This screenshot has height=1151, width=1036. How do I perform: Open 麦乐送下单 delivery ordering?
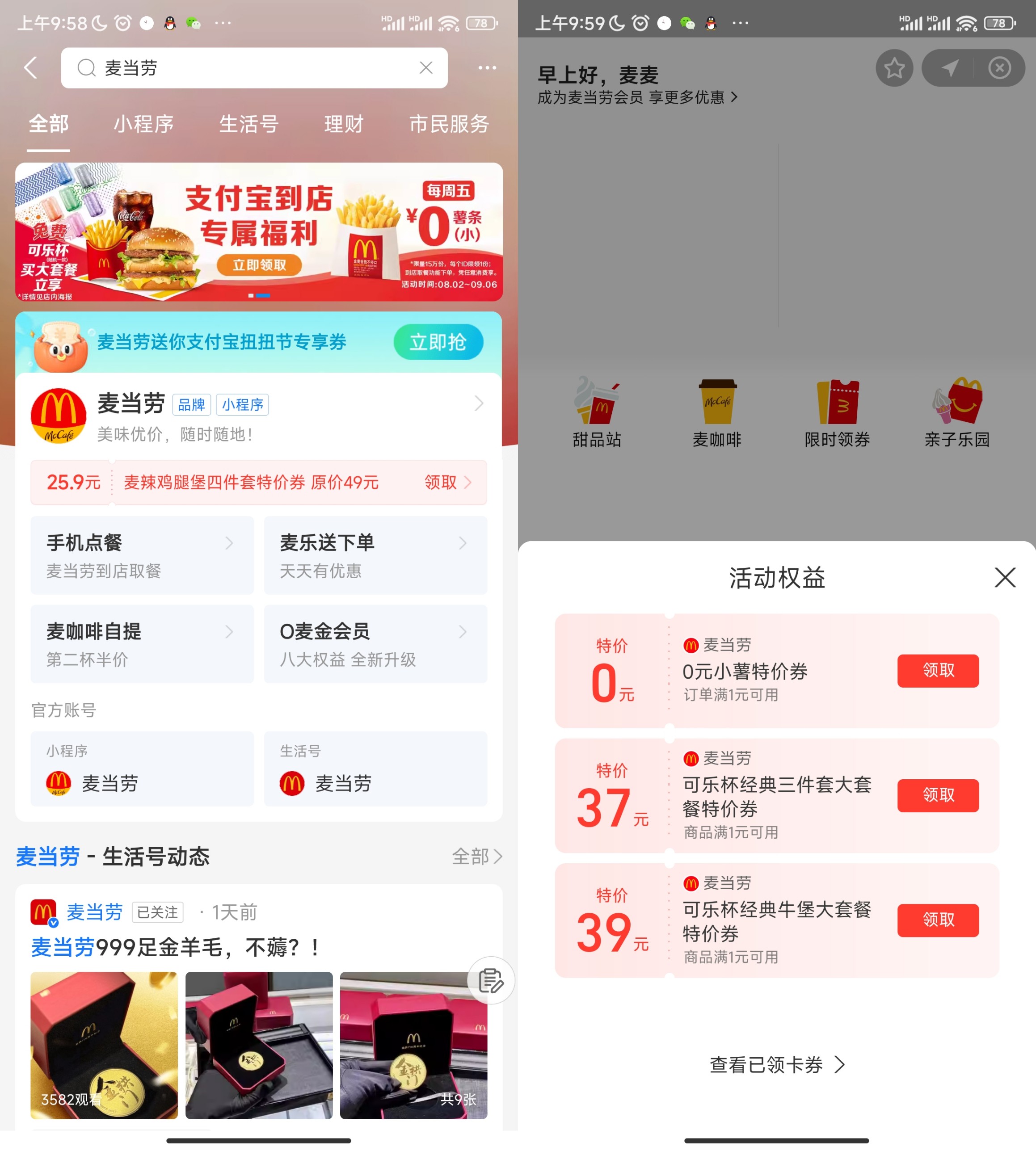tap(375, 555)
